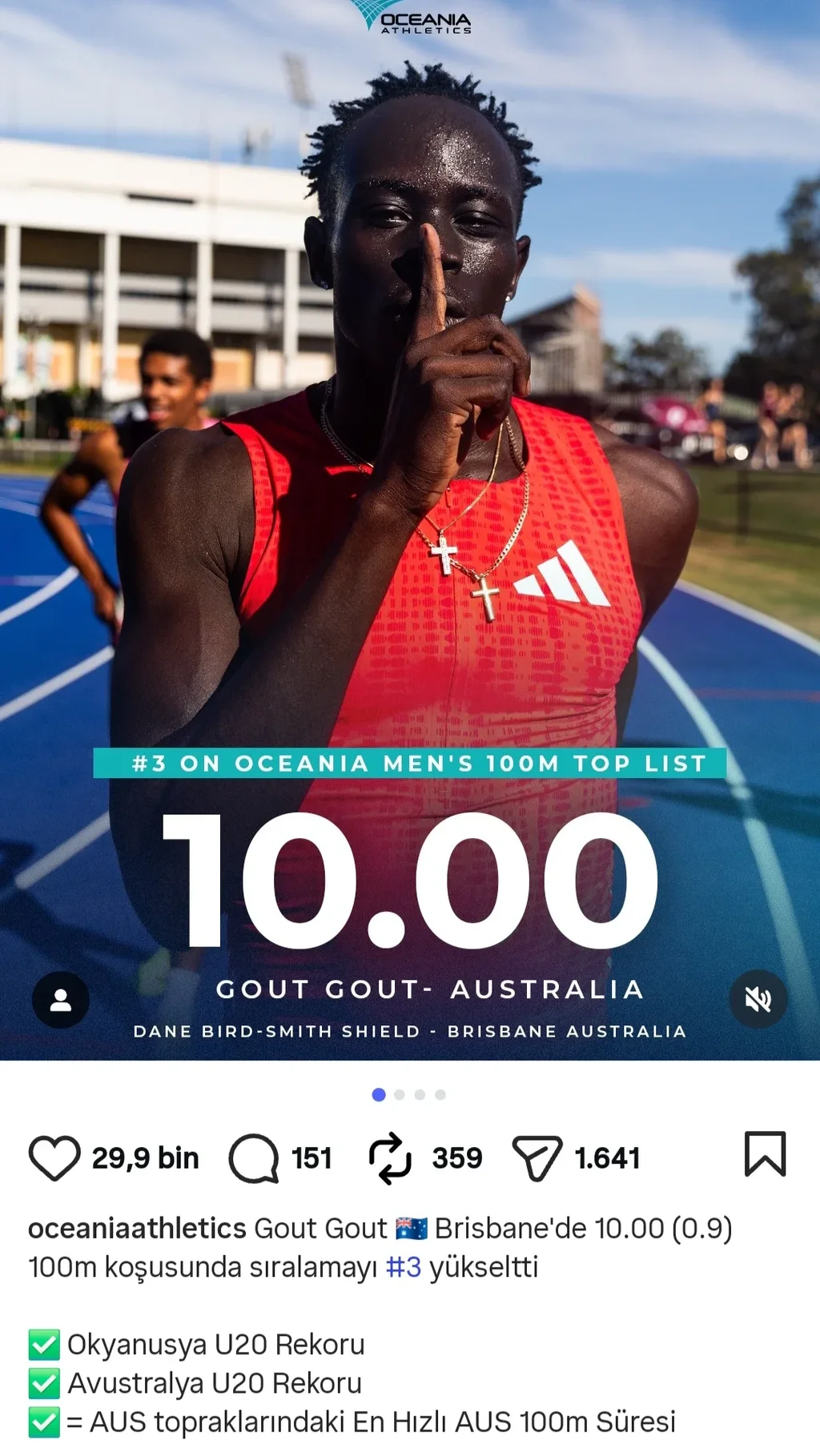The image size is (820, 1456).
Task: Repost the Gout Gout post
Action: [390, 1158]
